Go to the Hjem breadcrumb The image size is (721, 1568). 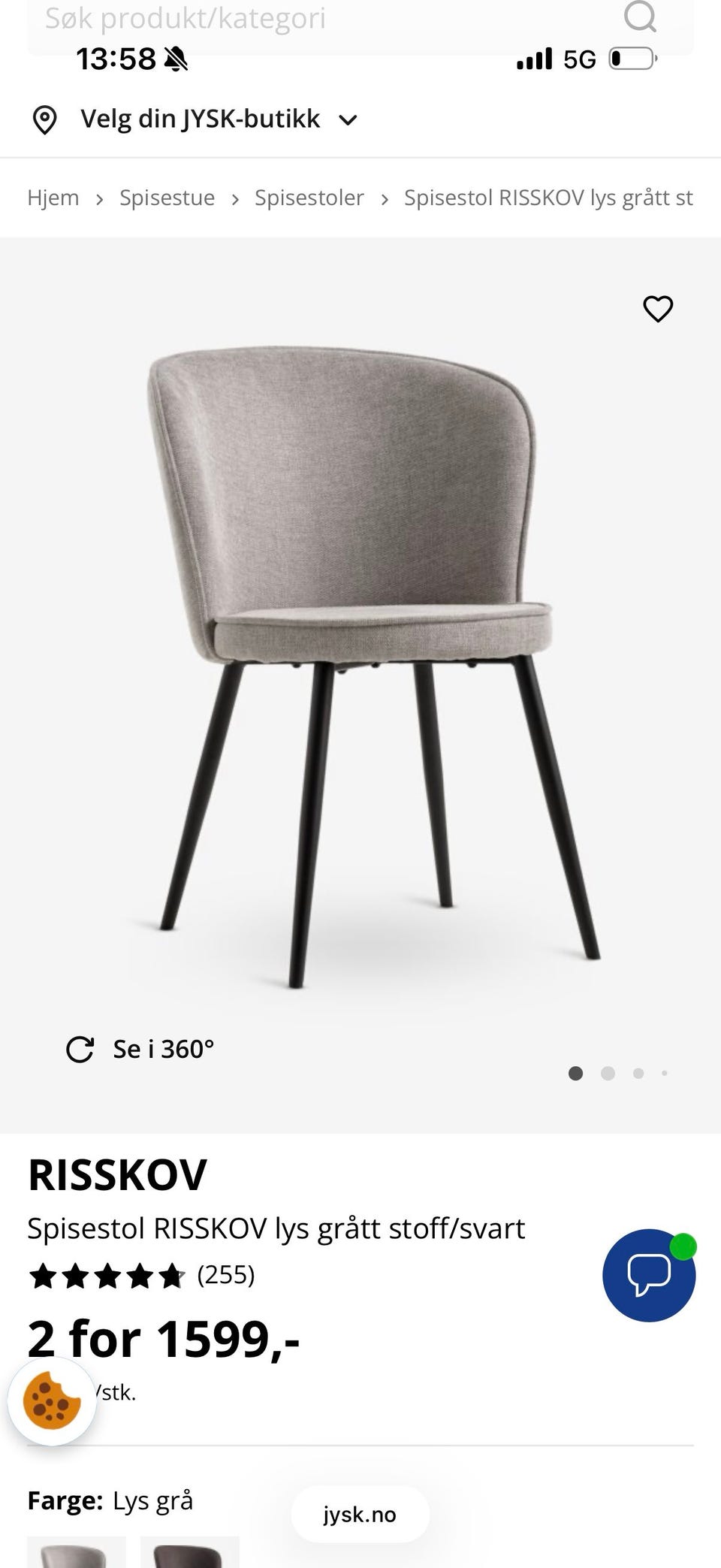[53, 198]
